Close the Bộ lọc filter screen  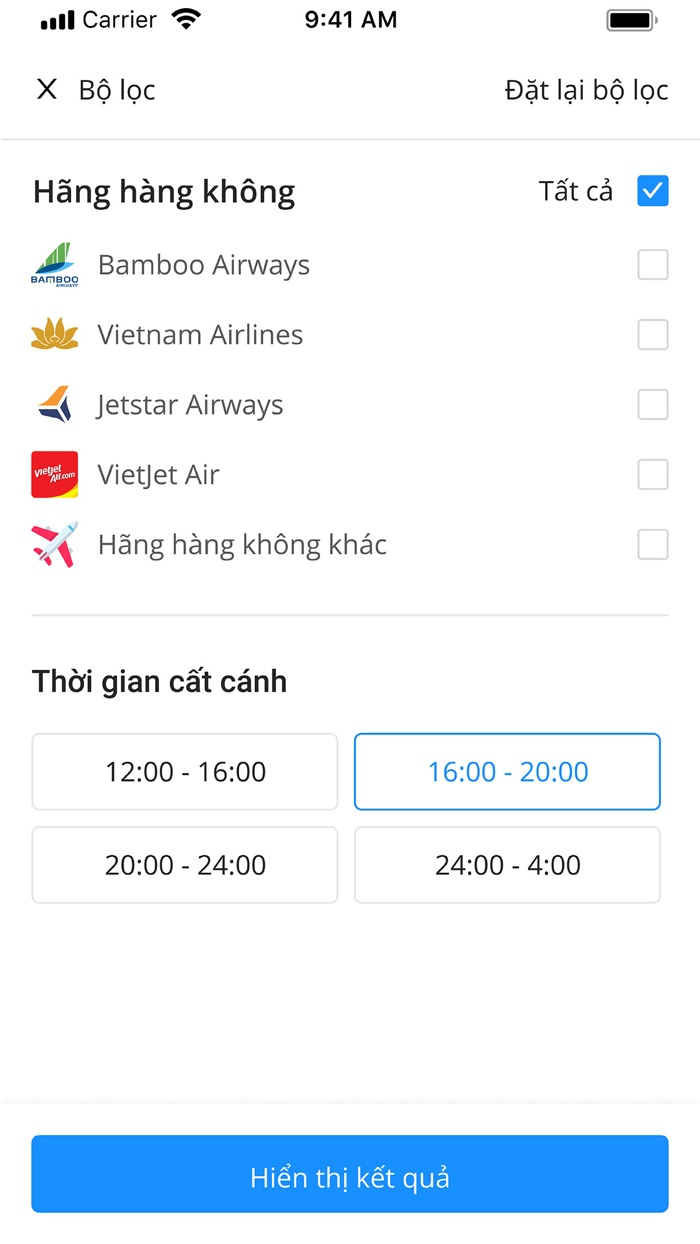47,90
